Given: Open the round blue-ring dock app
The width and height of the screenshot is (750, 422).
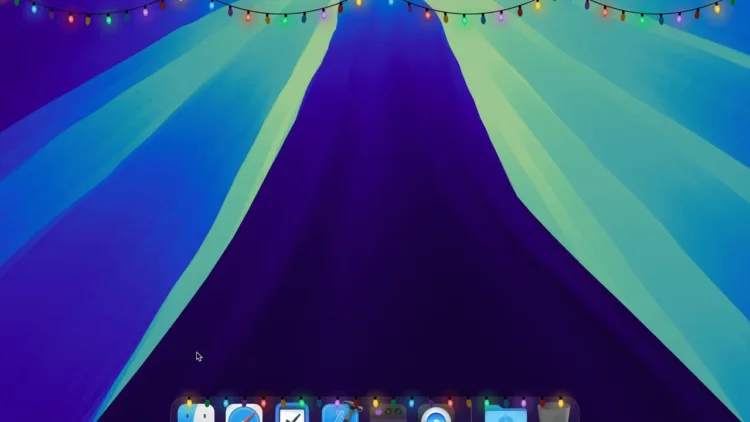Looking at the screenshot, I should (x=436, y=414).
